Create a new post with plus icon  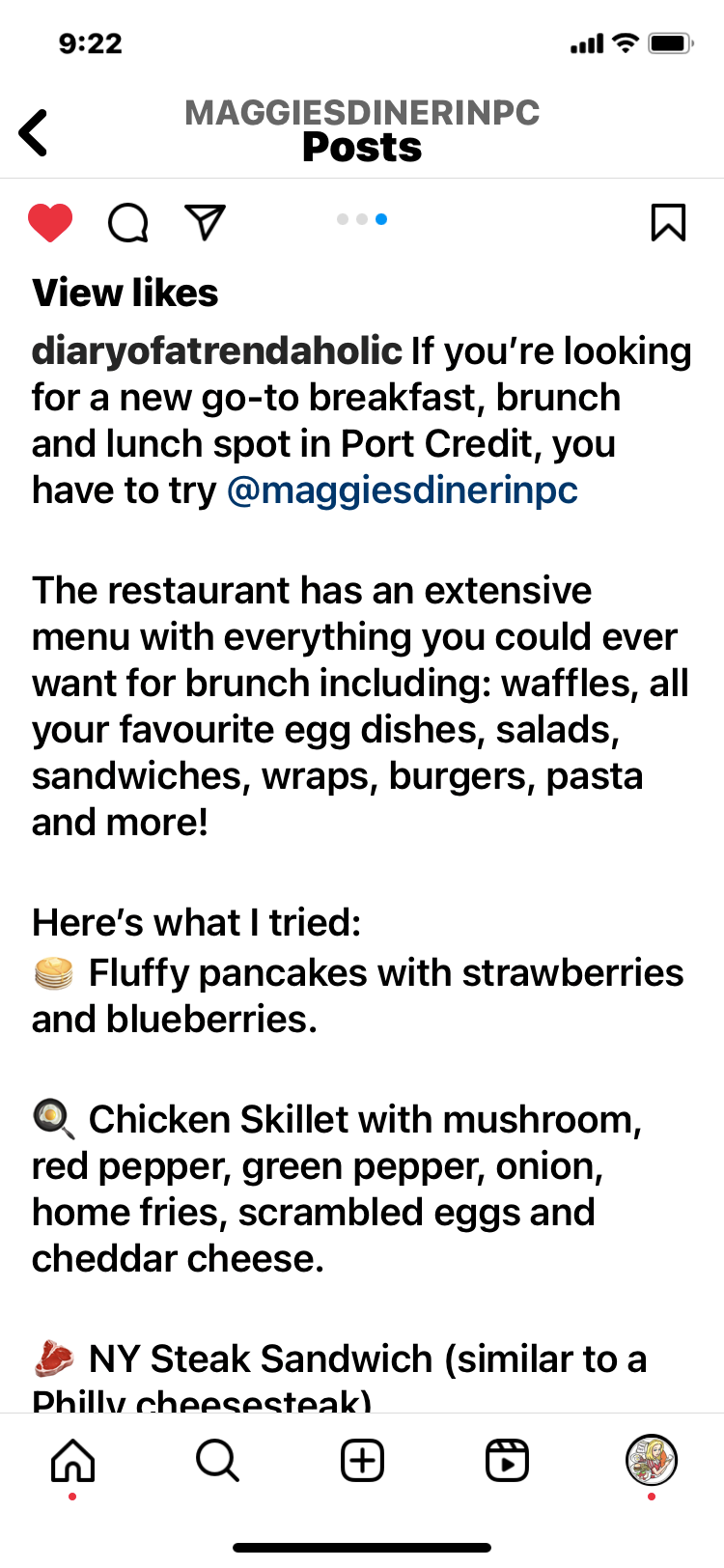coord(362,1460)
